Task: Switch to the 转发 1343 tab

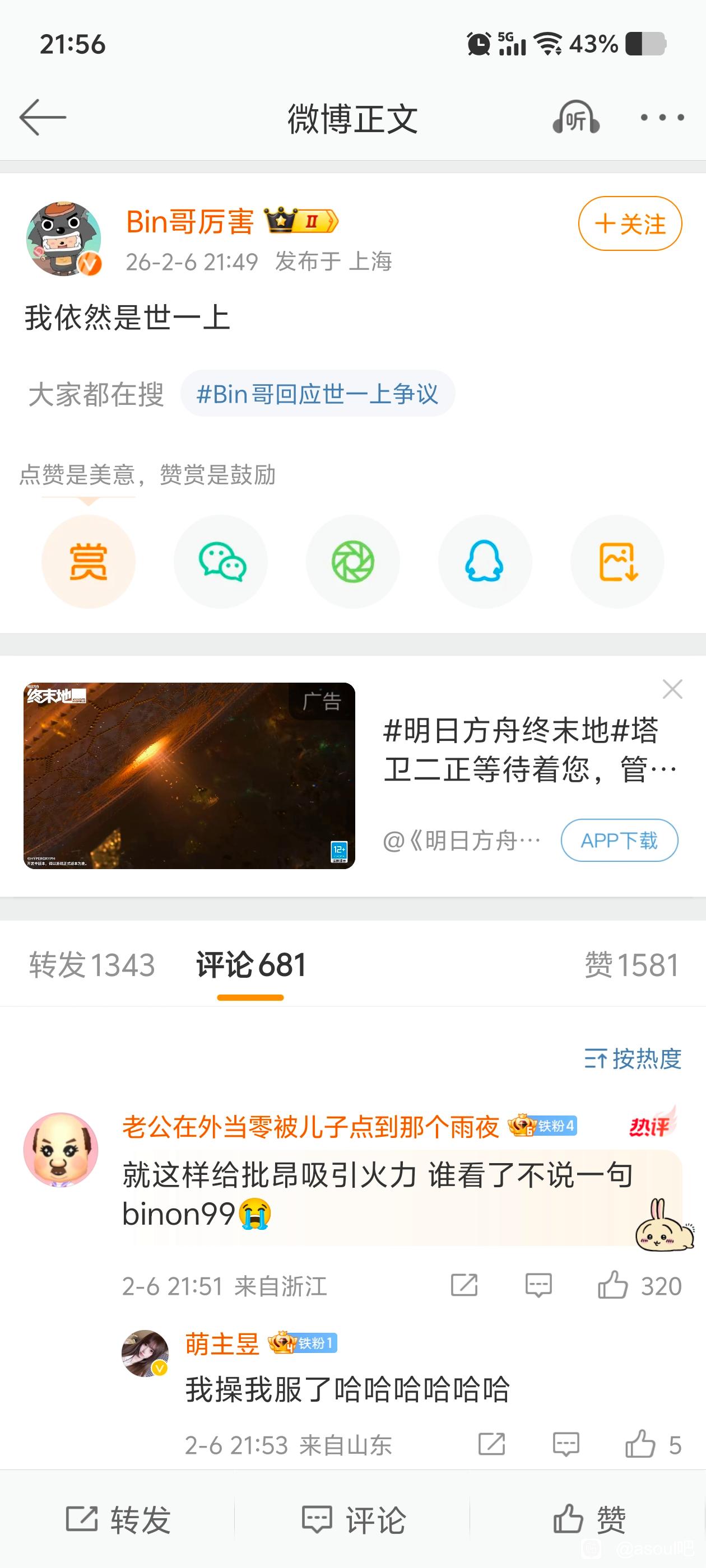Action: 92,965
